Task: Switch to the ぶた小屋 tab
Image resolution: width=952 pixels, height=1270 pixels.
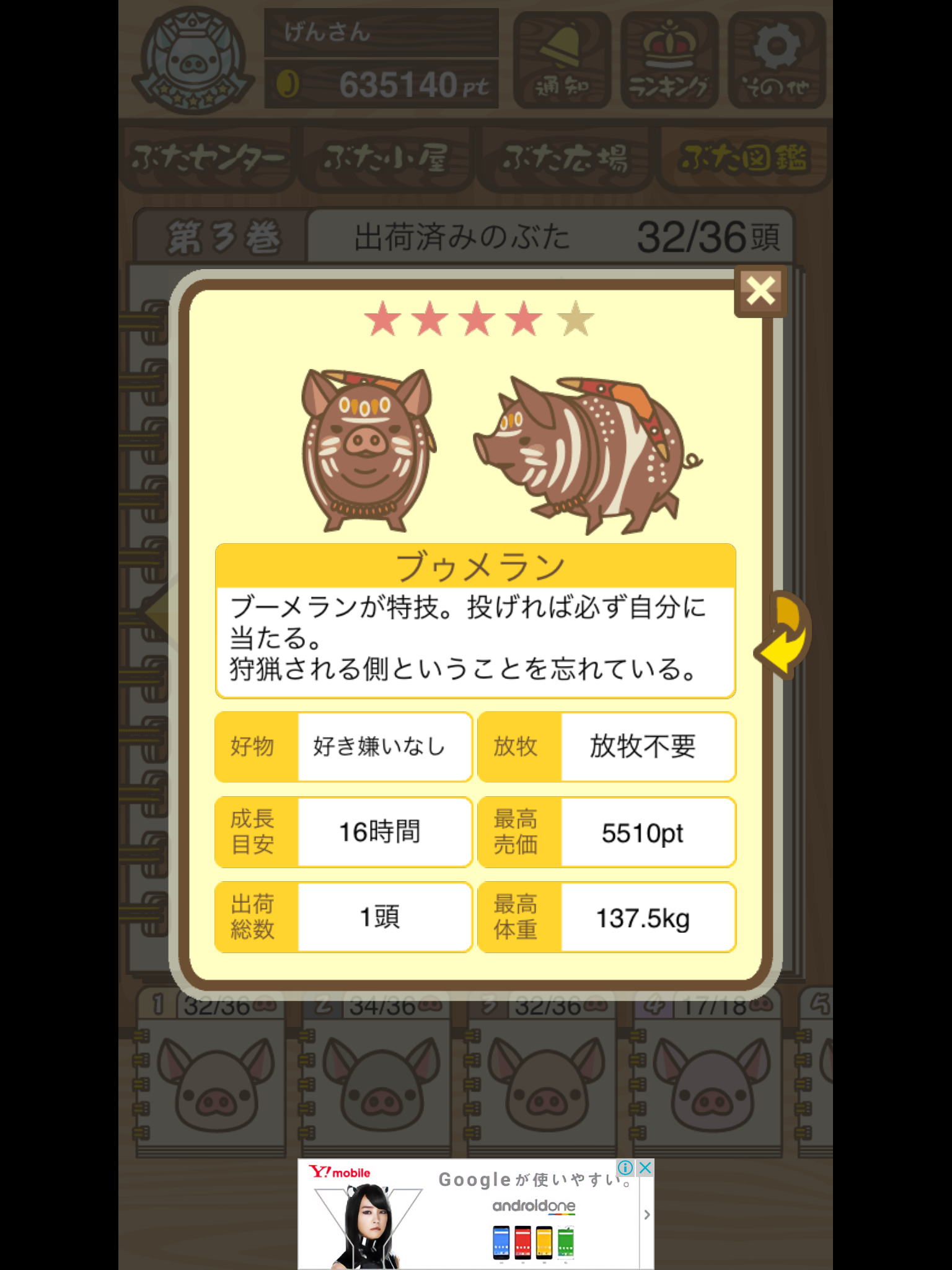Action: (x=386, y=159)
